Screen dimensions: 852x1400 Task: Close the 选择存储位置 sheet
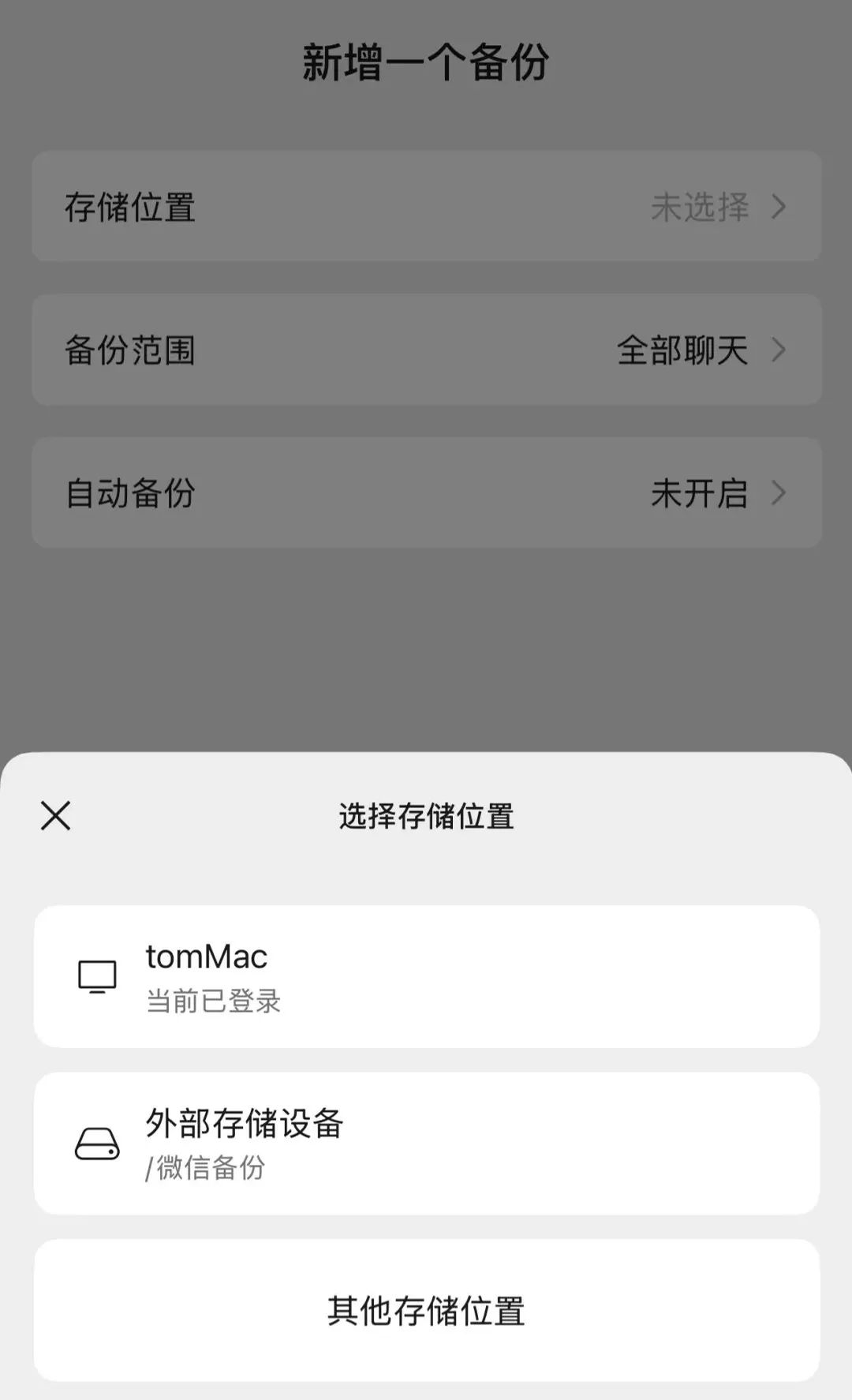[x=55, y=816]
